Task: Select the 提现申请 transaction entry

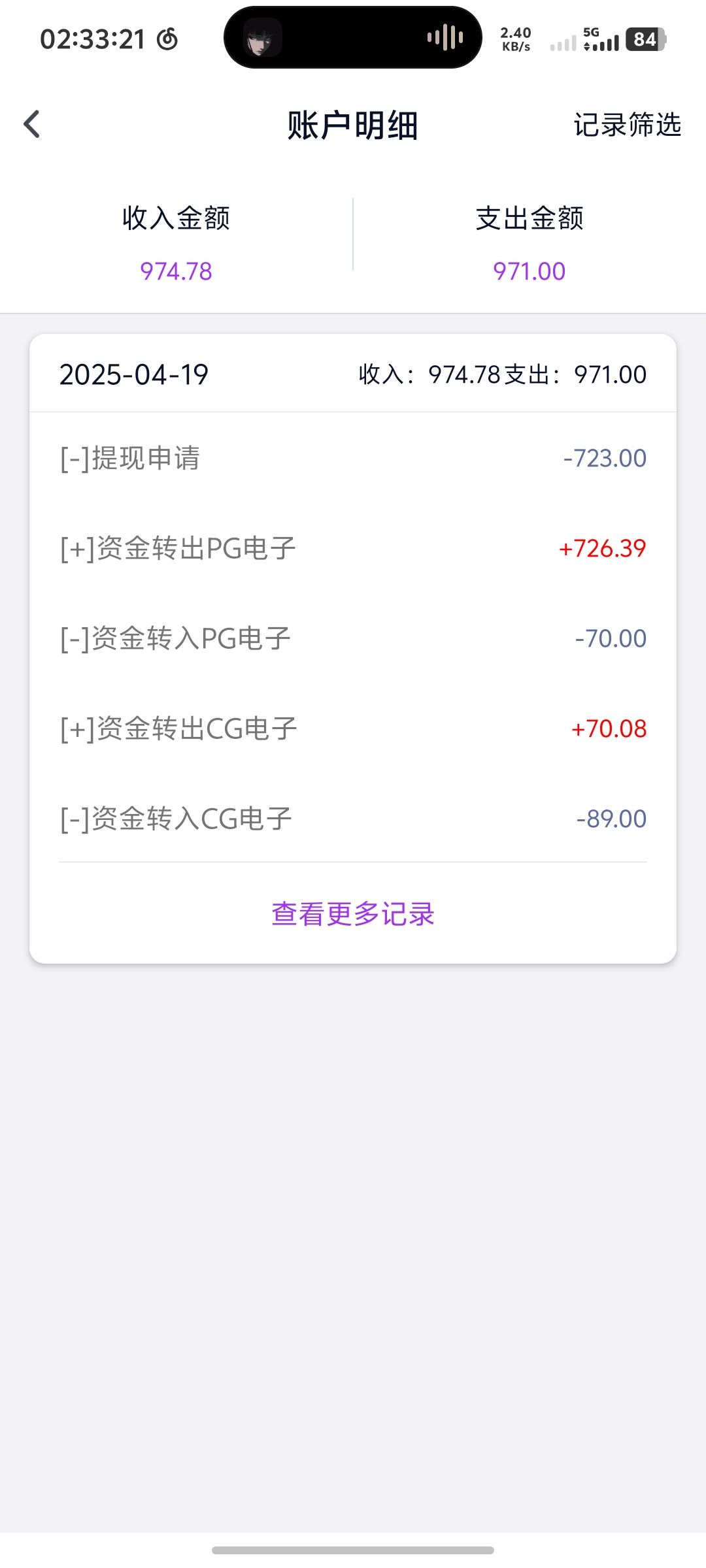Action: pos(352,458)
